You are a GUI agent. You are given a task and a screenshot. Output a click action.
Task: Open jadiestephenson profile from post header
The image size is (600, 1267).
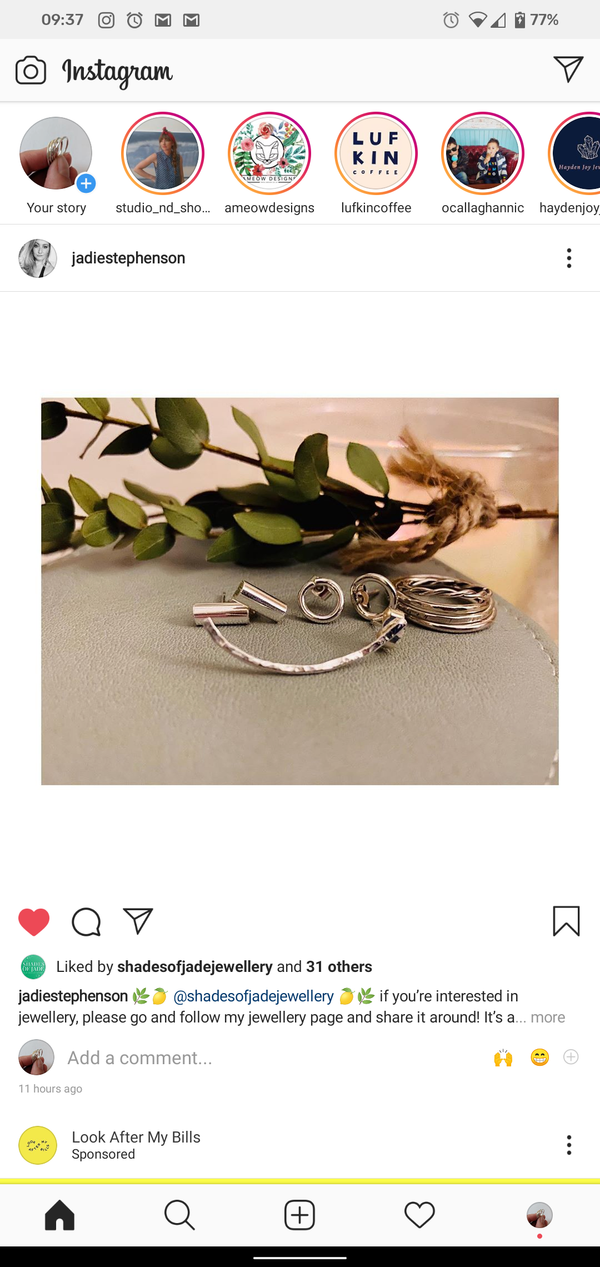click(x=128, y=258)
